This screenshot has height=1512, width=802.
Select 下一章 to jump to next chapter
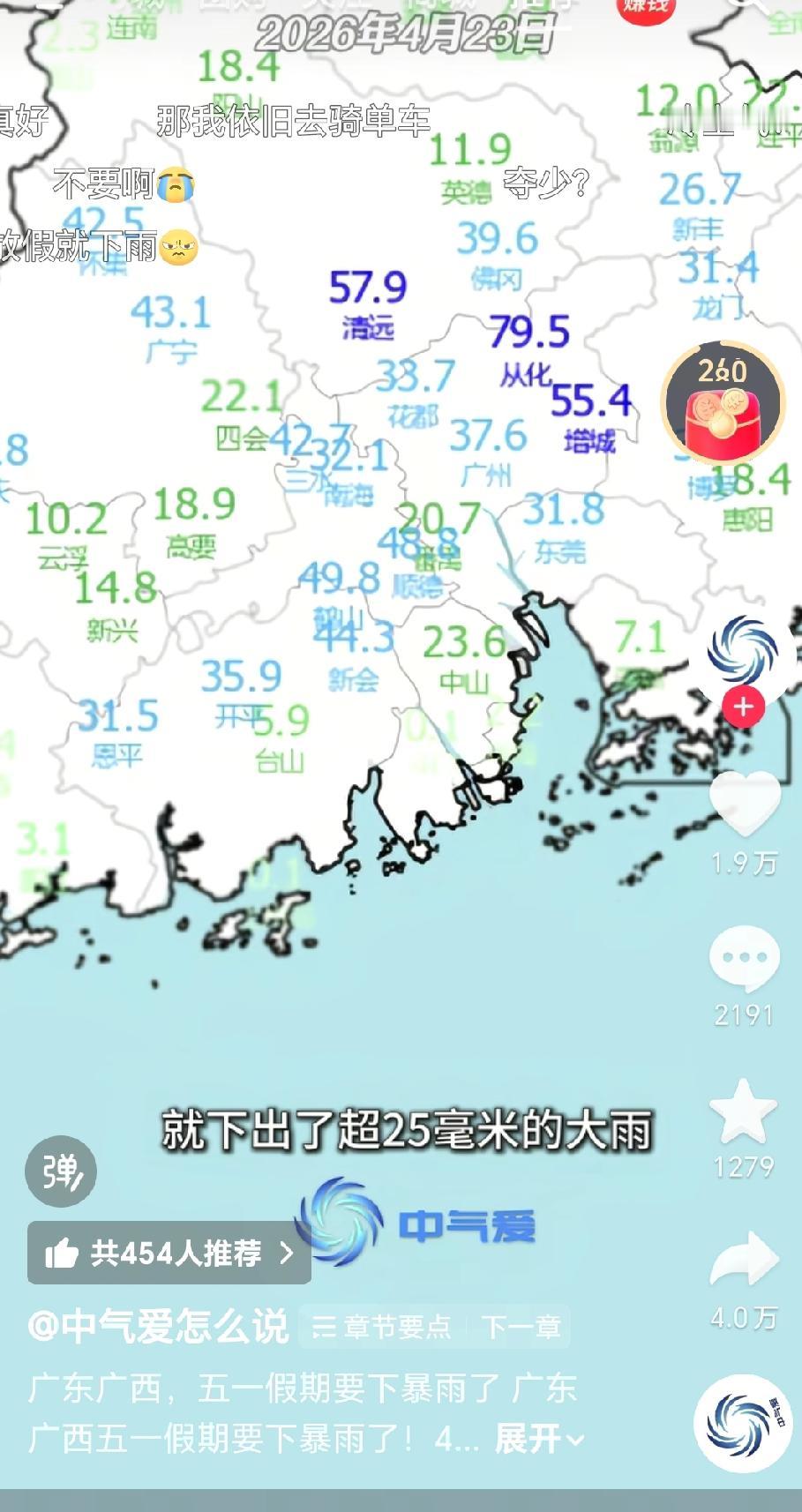coord(521,1325)
